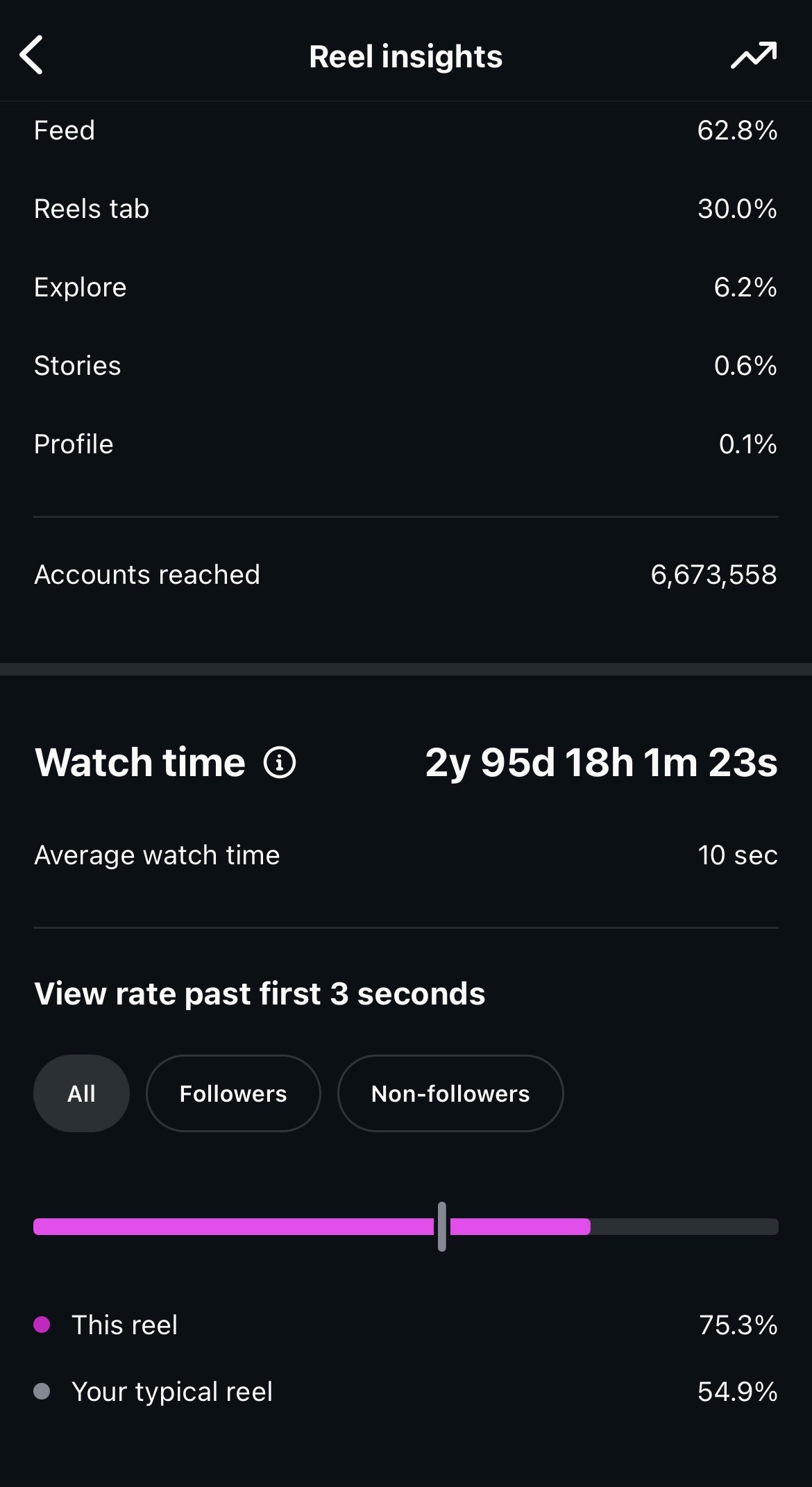This screenshot has height=1487, width=812.
Task: Select the All filter chip
Action: [x=81, y=1093]
